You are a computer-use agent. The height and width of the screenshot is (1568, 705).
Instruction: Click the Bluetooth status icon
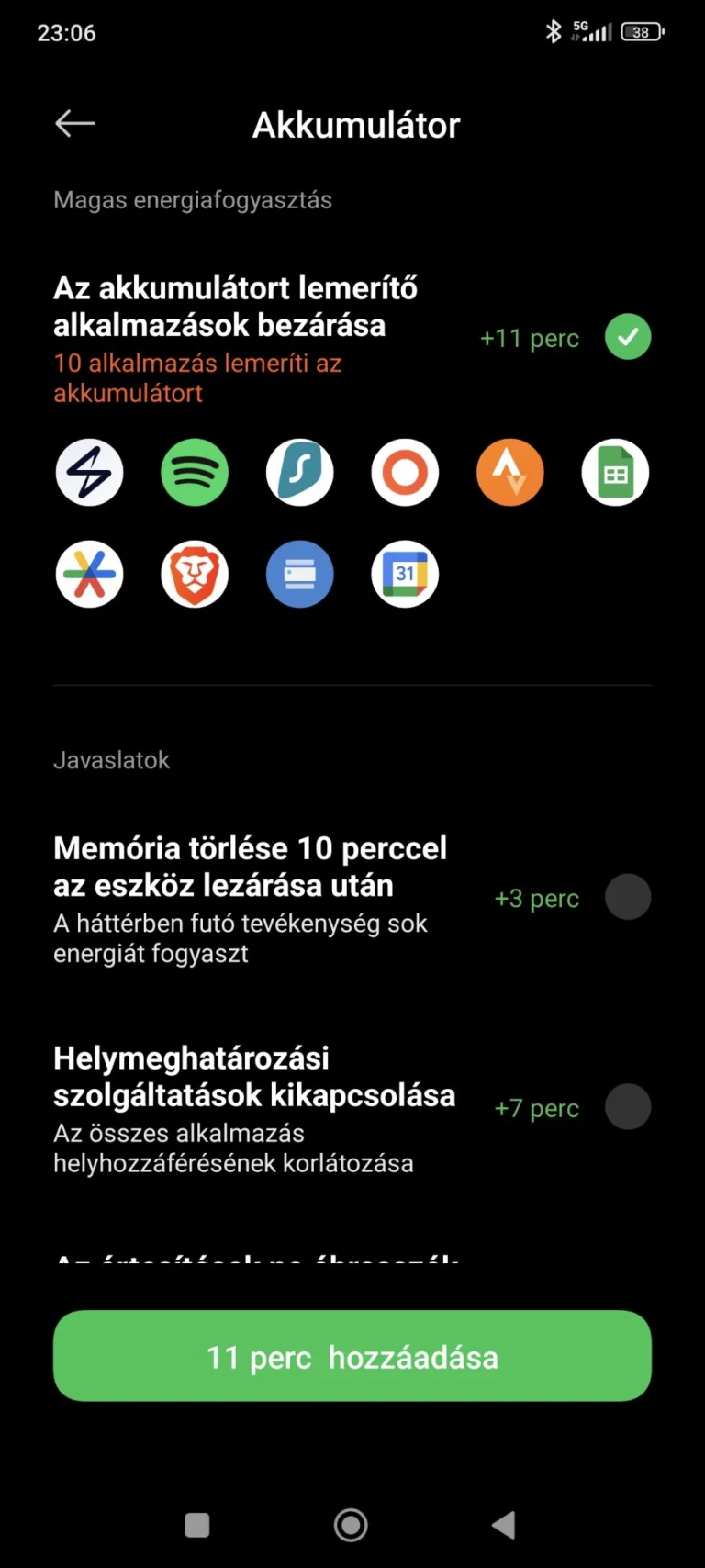coord(554,30)
